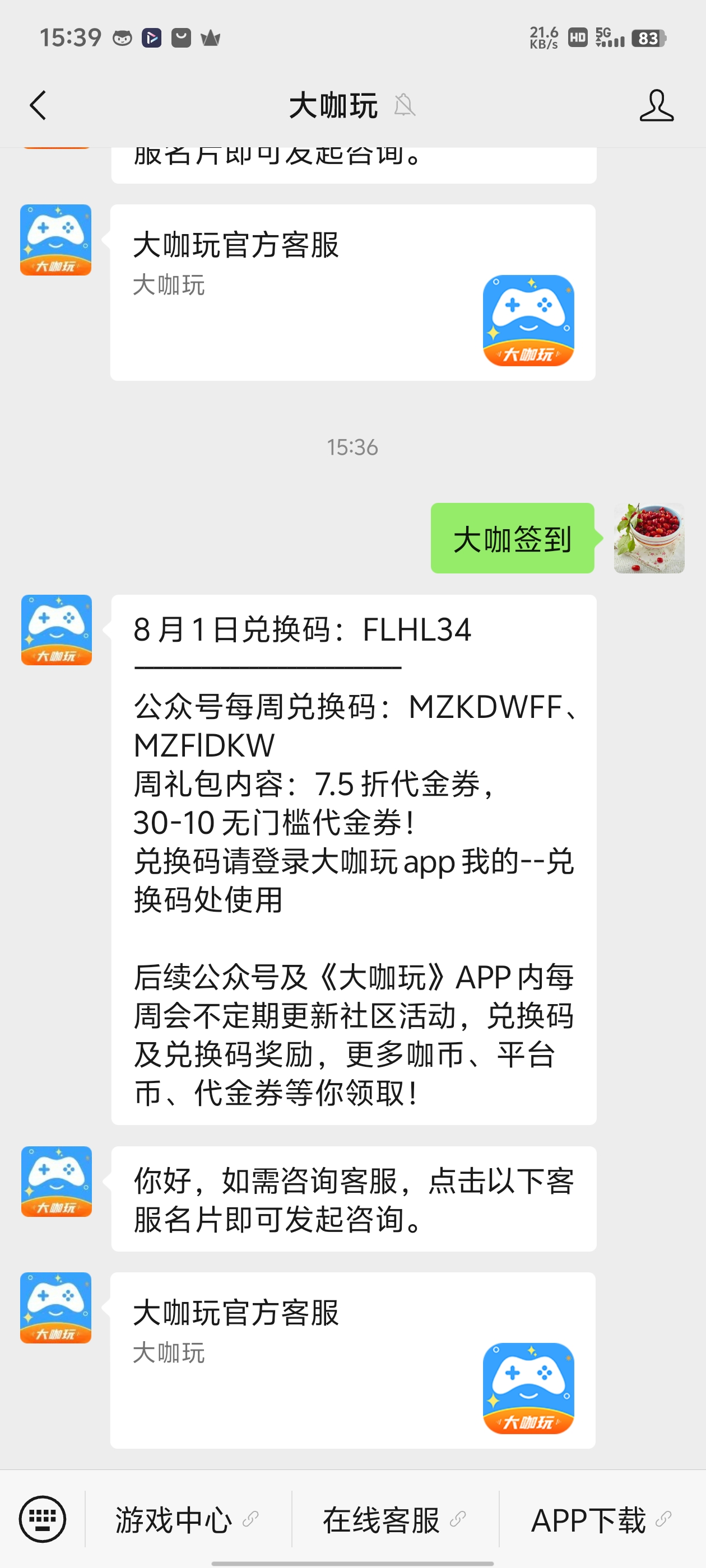Viewport: 706px width, 1568px height.
Task: Tap my avatar beside 大咖签到 message
Action: click(x=649, y=538)
